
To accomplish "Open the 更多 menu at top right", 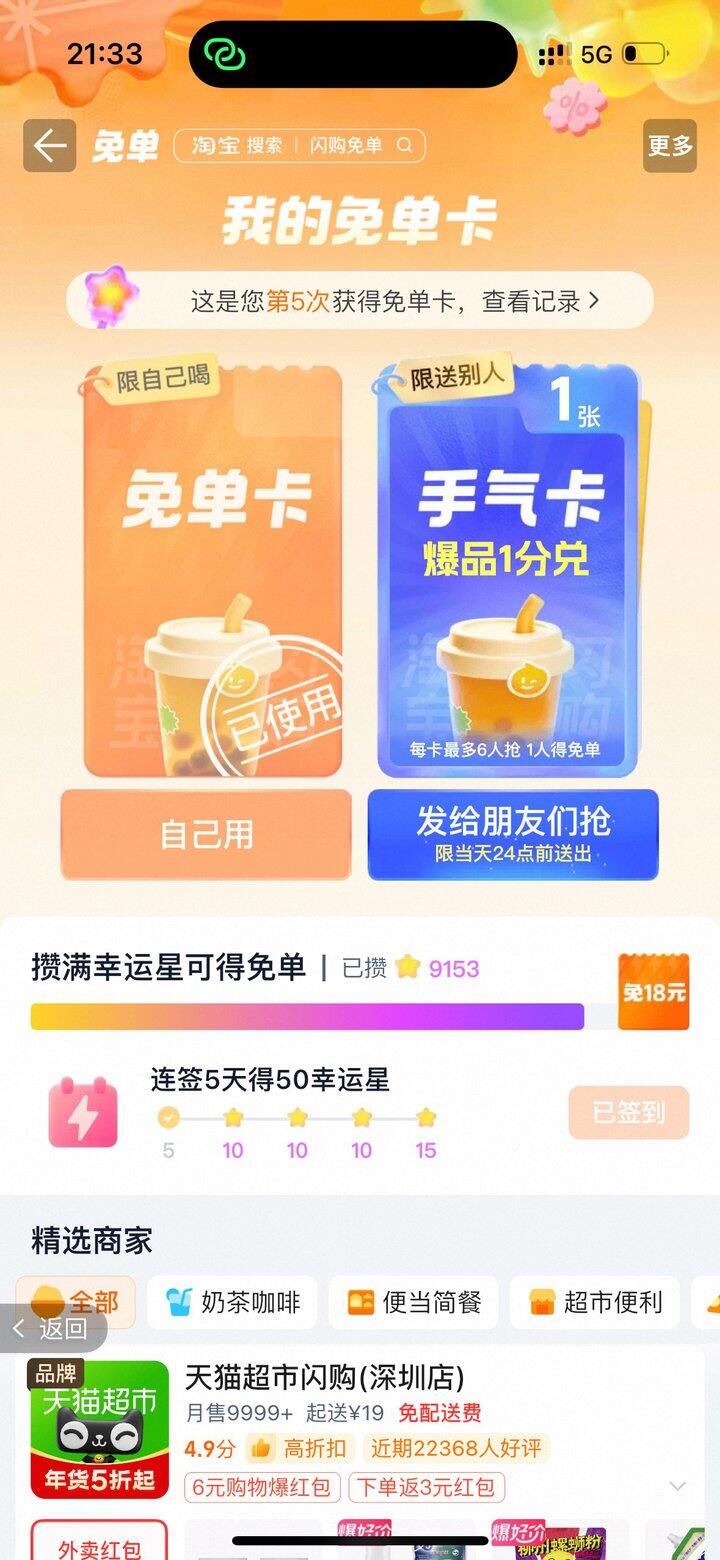I will coord(668,146).
